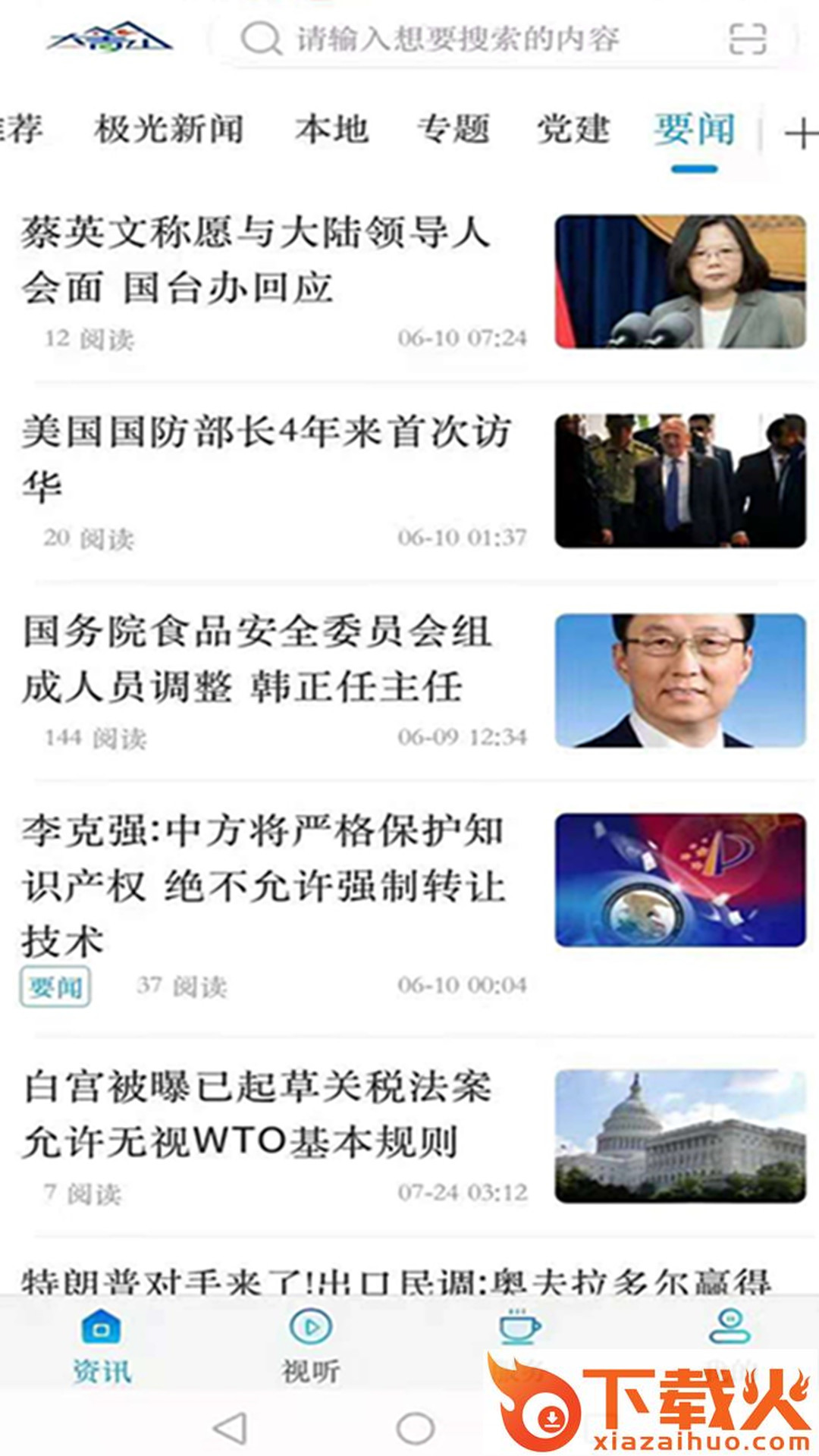Add more channels with the plus icon

(799, 134)
